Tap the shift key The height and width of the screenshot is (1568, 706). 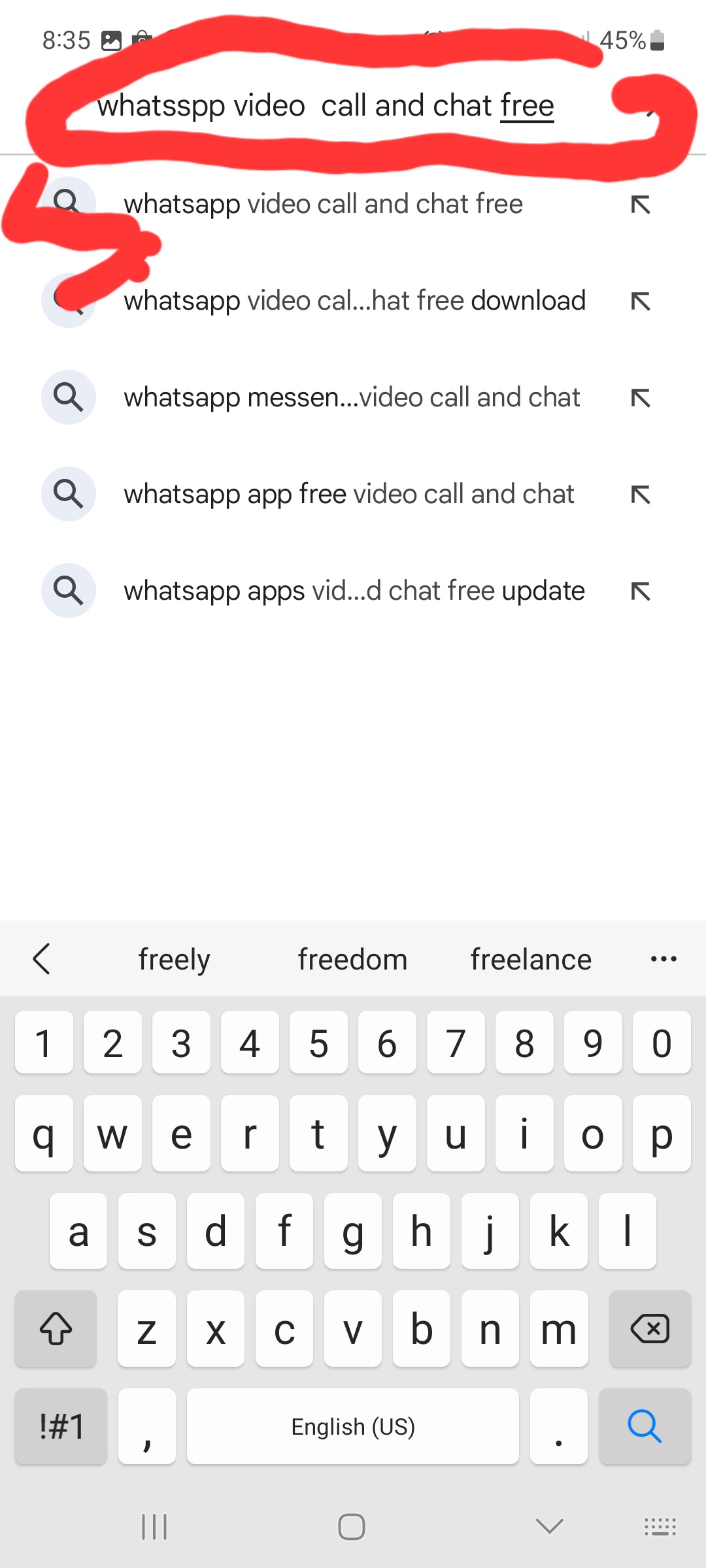(56, 1329)
